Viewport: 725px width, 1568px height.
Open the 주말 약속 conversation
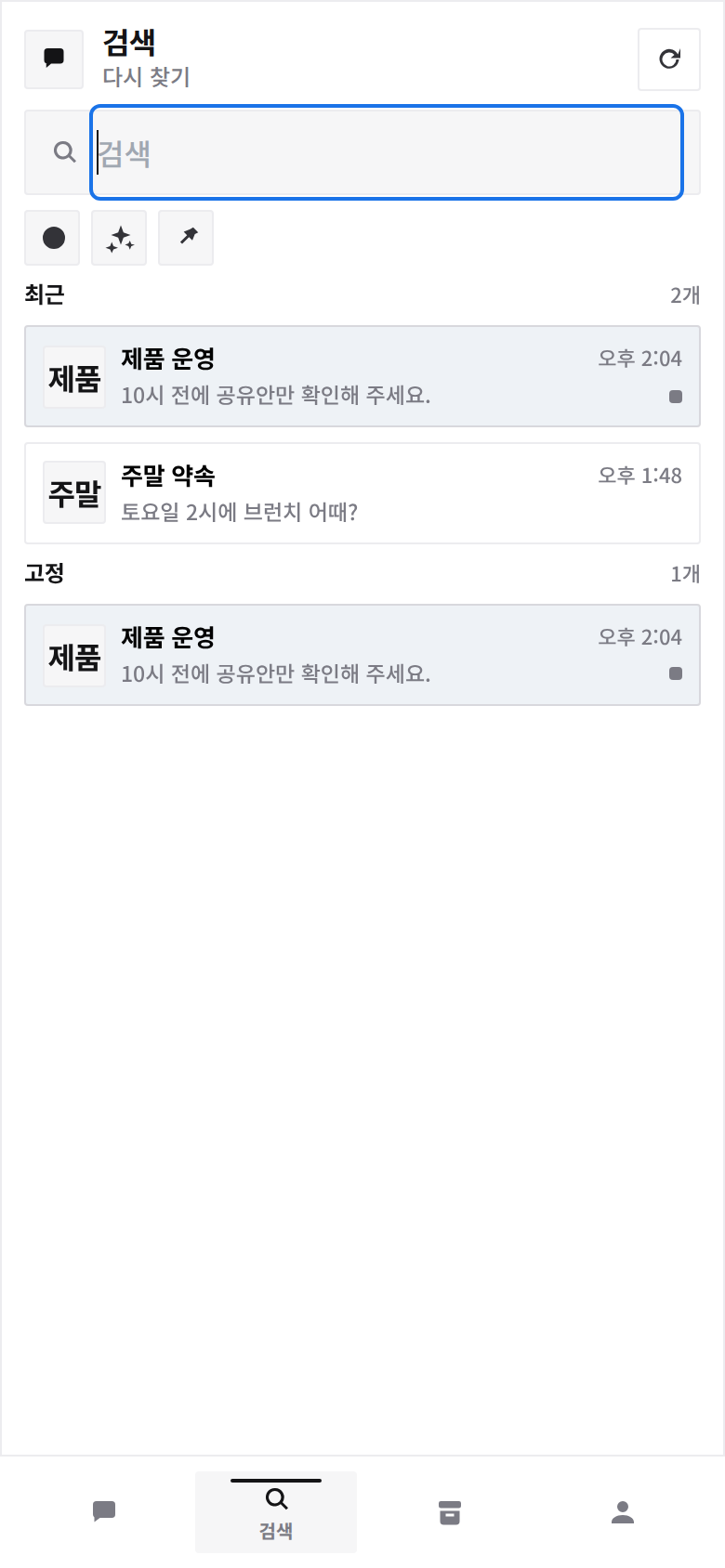click(x=362, y=493)
